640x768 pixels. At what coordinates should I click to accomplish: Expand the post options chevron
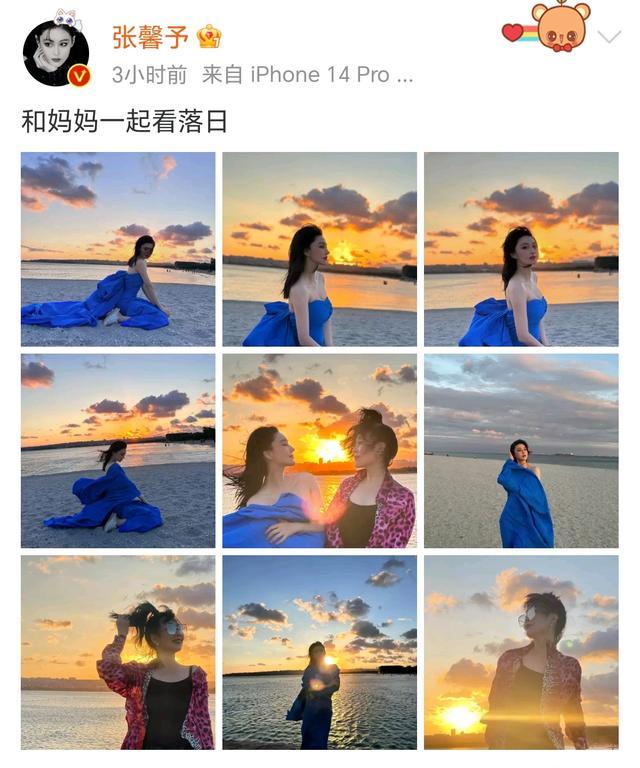coord(609,37)
